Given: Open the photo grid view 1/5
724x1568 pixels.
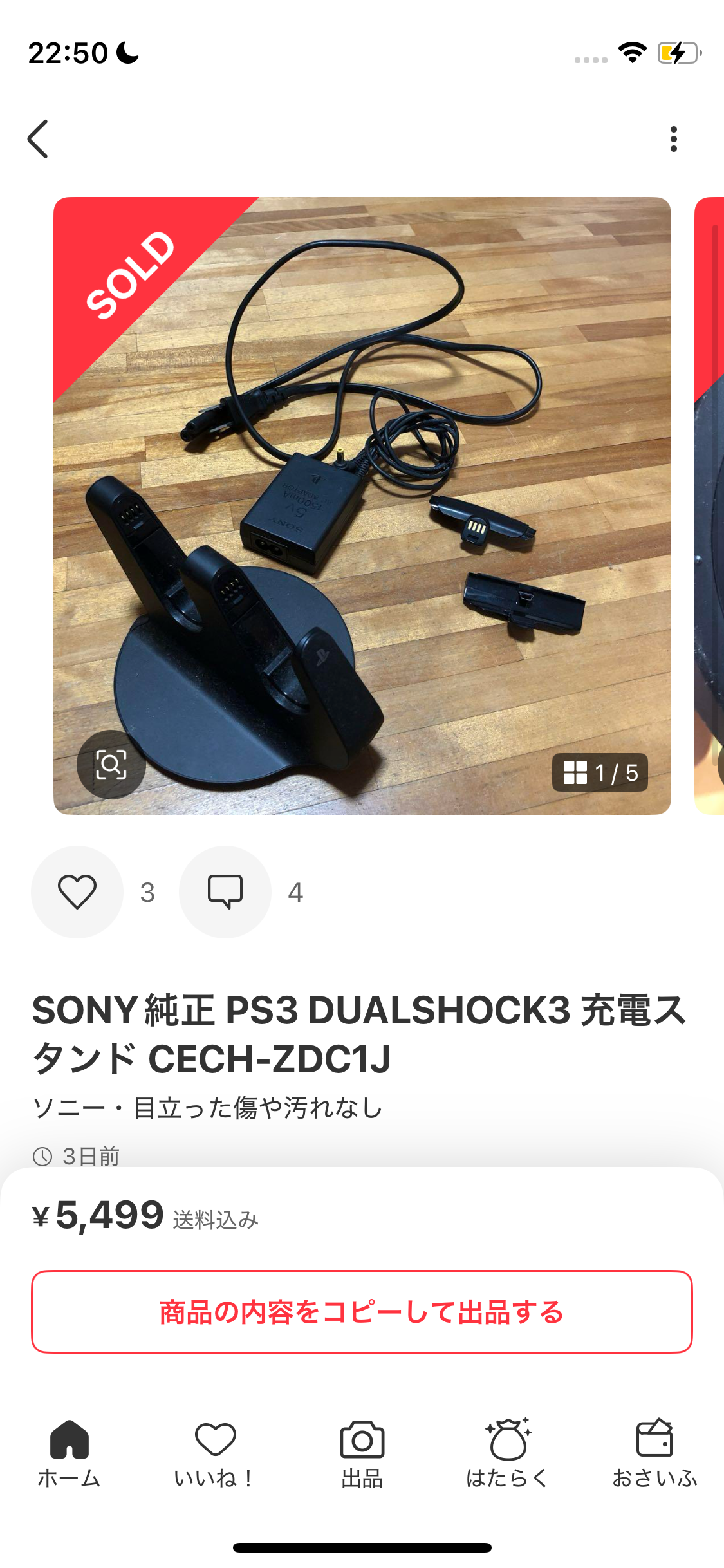Looking at the screenshot, I should coord(600,772).
